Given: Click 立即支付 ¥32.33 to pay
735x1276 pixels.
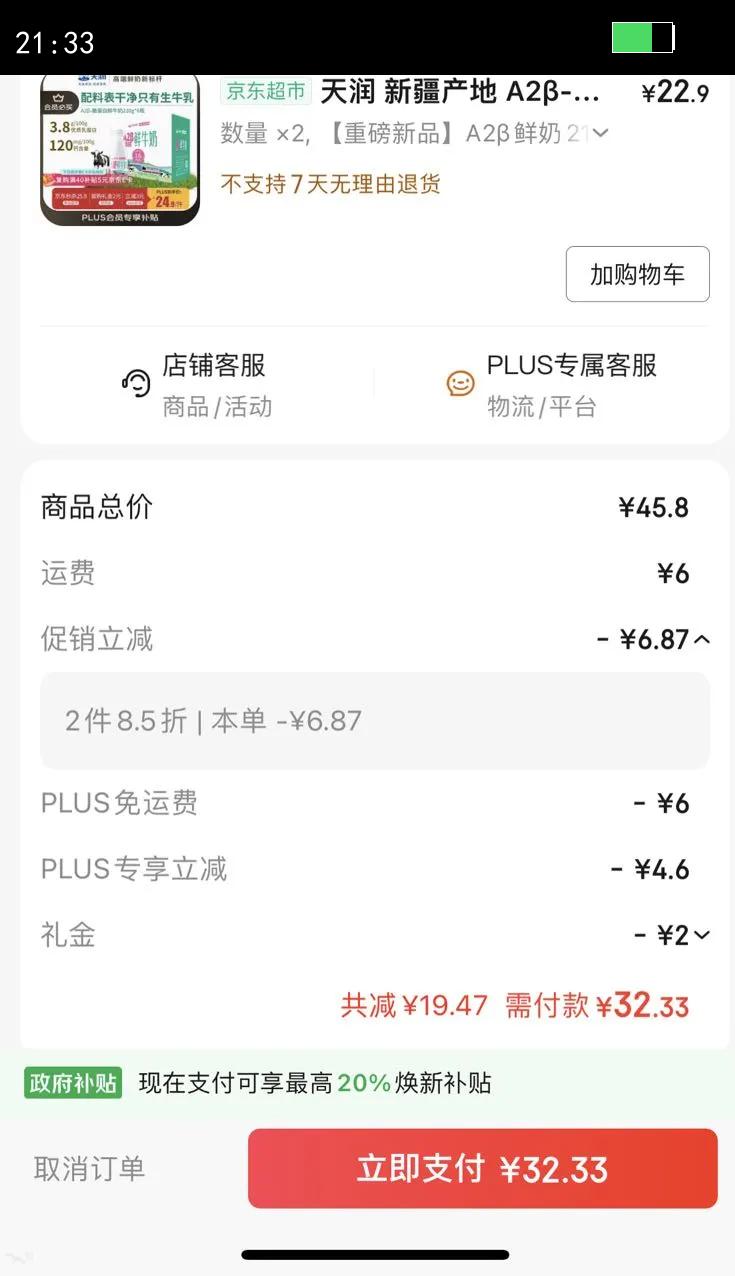Looking at the screenshot, I should 482,1168.
